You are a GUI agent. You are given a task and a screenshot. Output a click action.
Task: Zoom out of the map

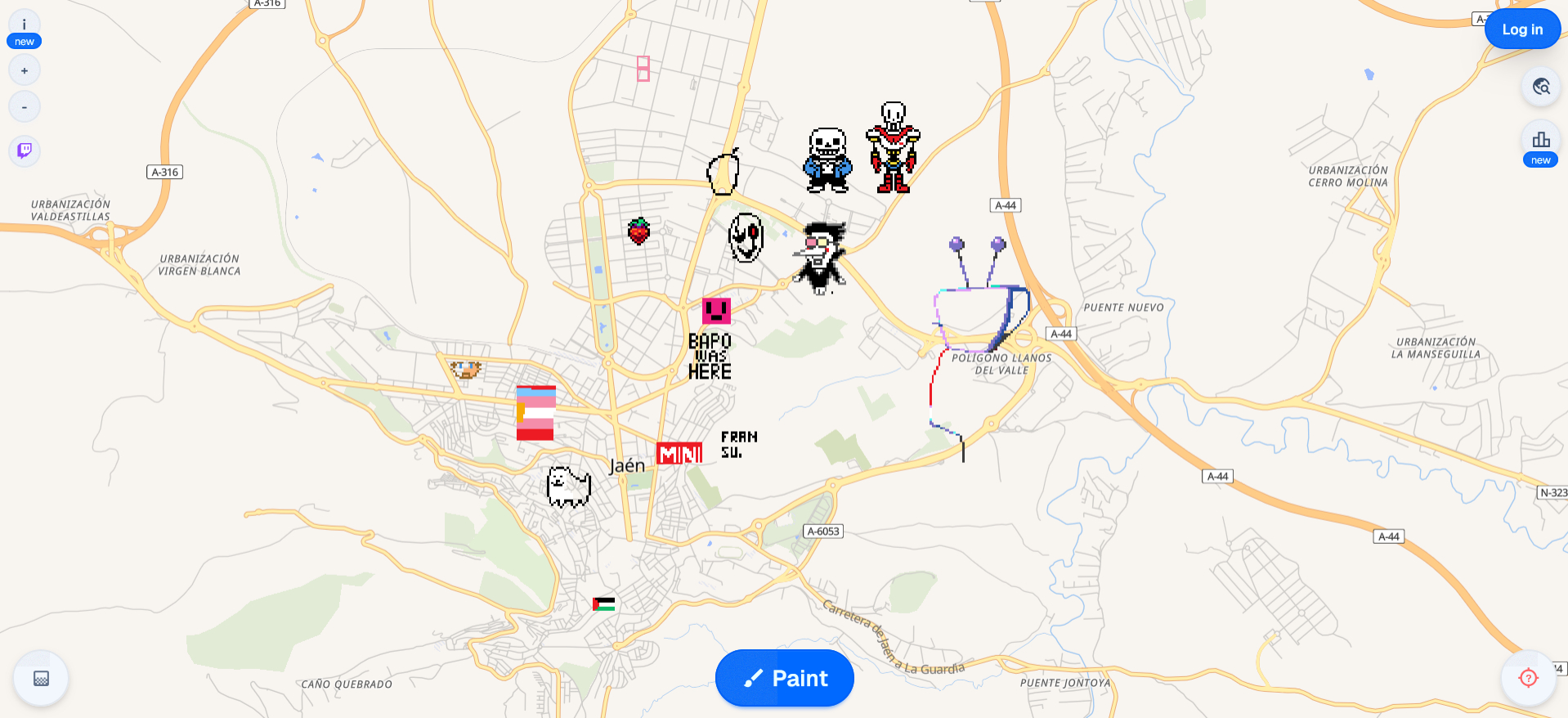[x=25, y=107]
